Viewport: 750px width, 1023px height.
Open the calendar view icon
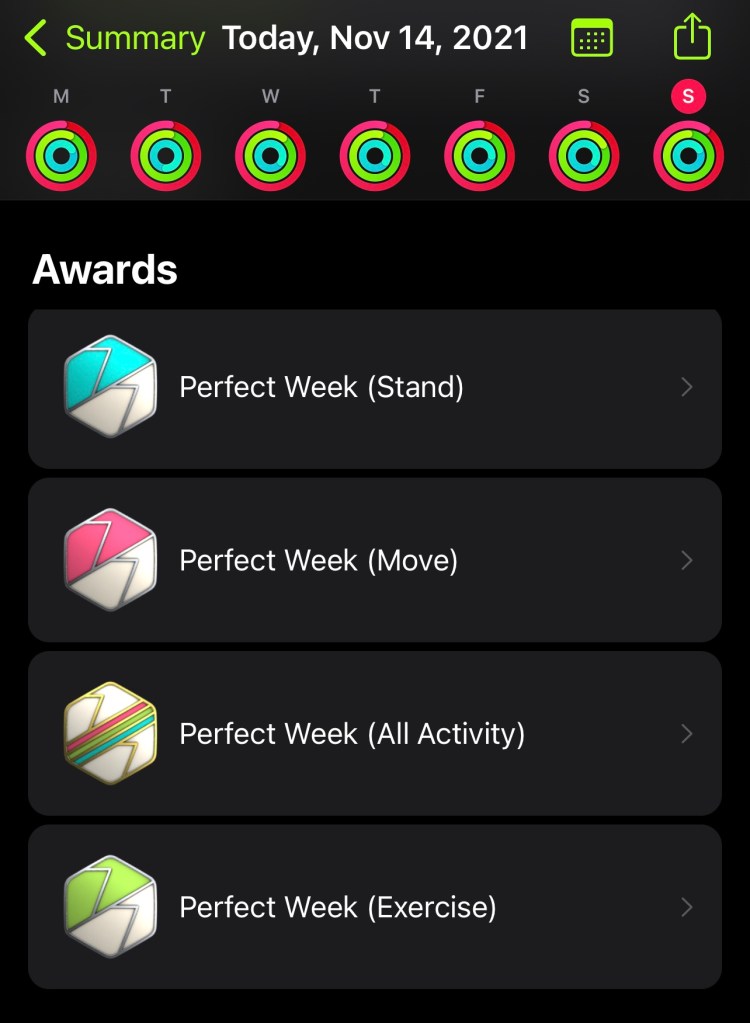[592, 39]
